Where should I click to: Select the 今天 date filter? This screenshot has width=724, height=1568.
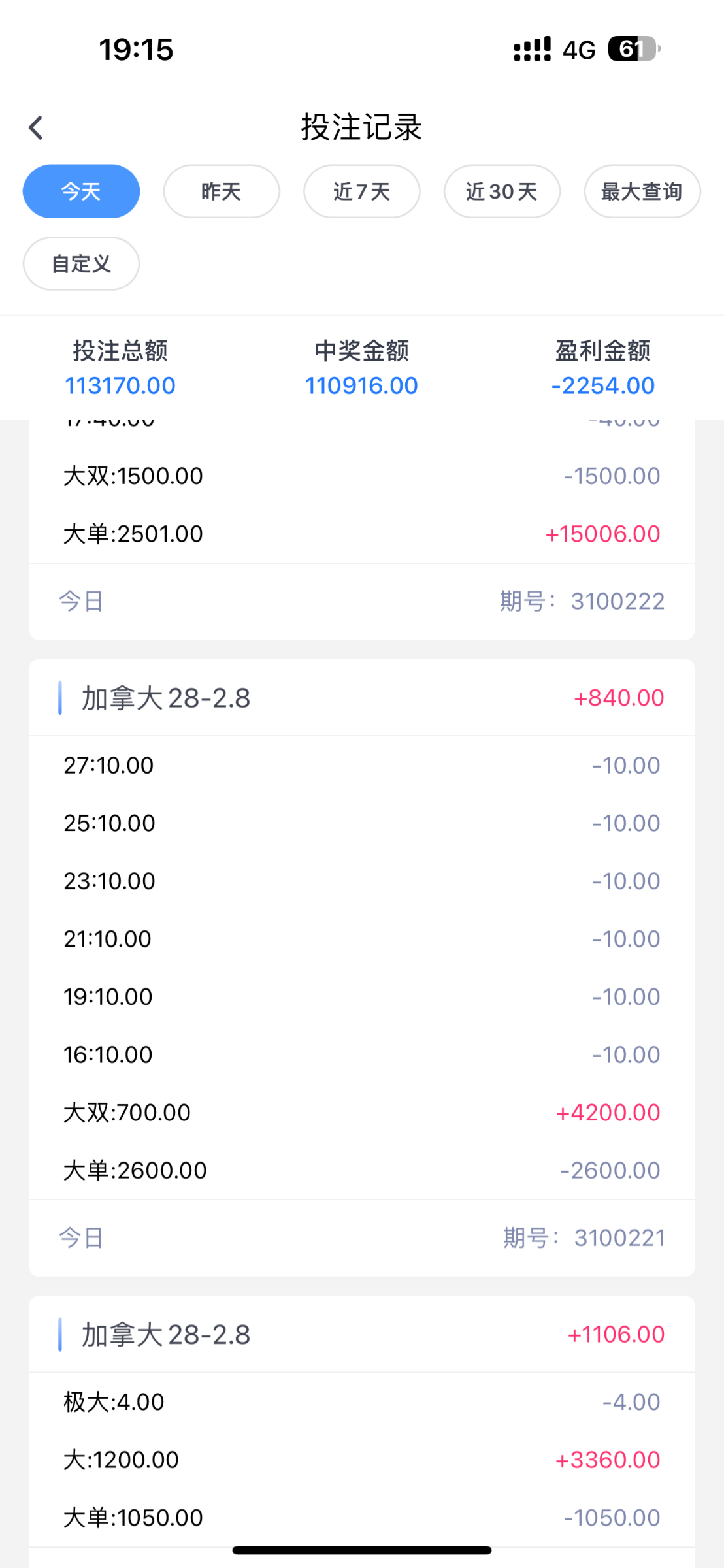tap(80, 191)
